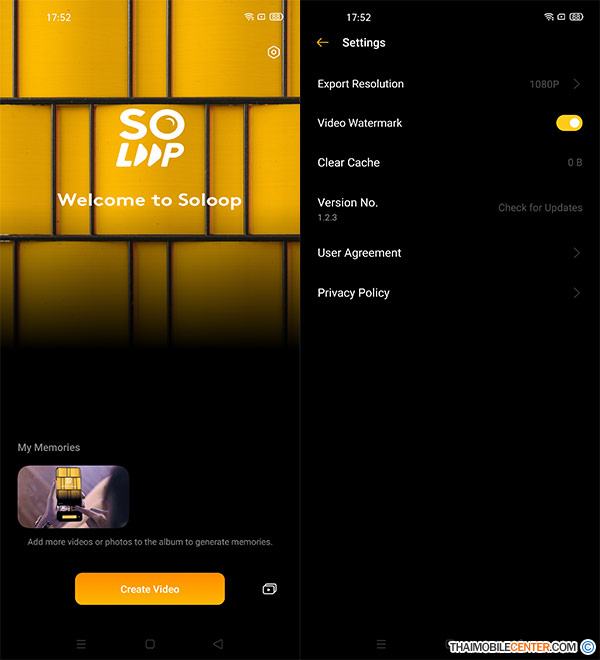Go back from the Settings screen
Screen dimensions: 600x660
coord(322,43)
